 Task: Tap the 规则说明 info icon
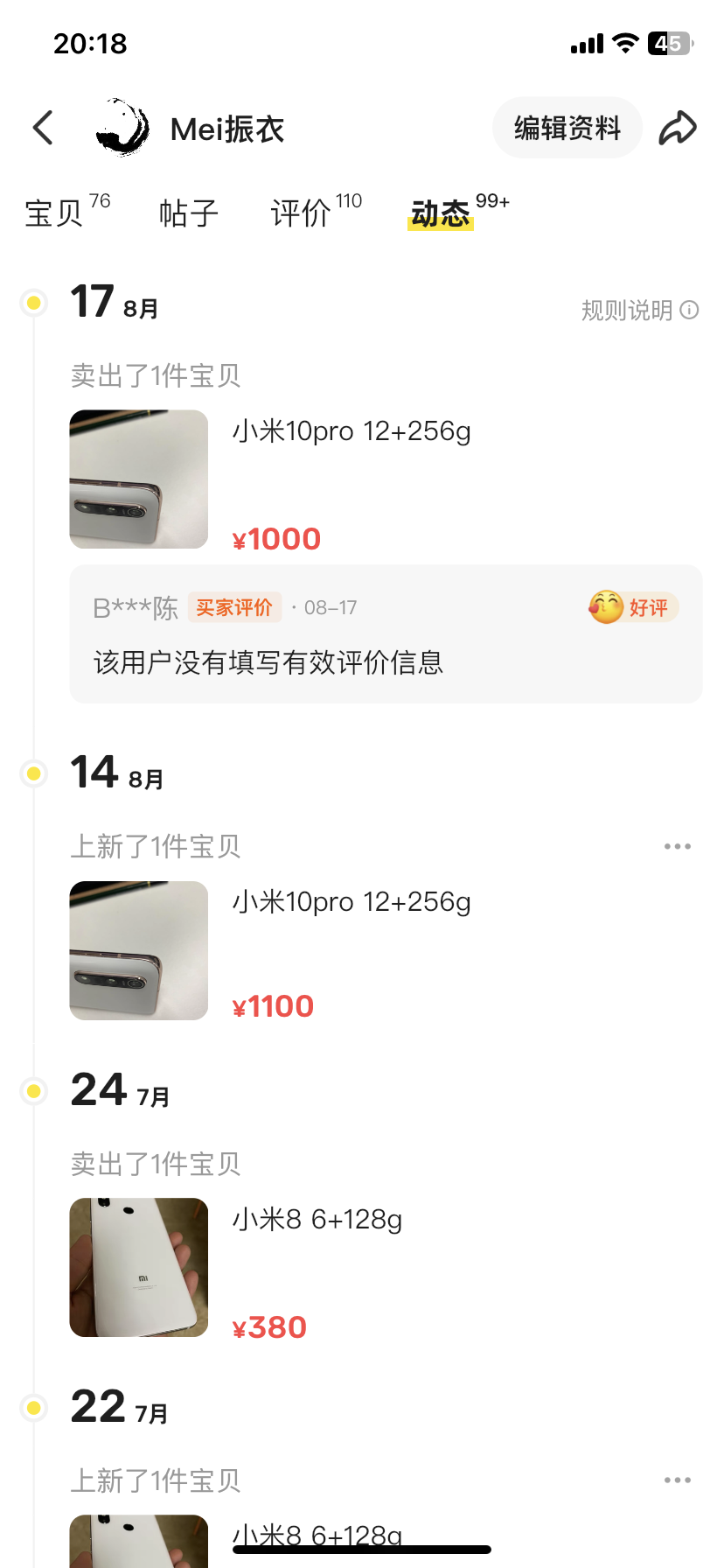[x=690, y=310]
